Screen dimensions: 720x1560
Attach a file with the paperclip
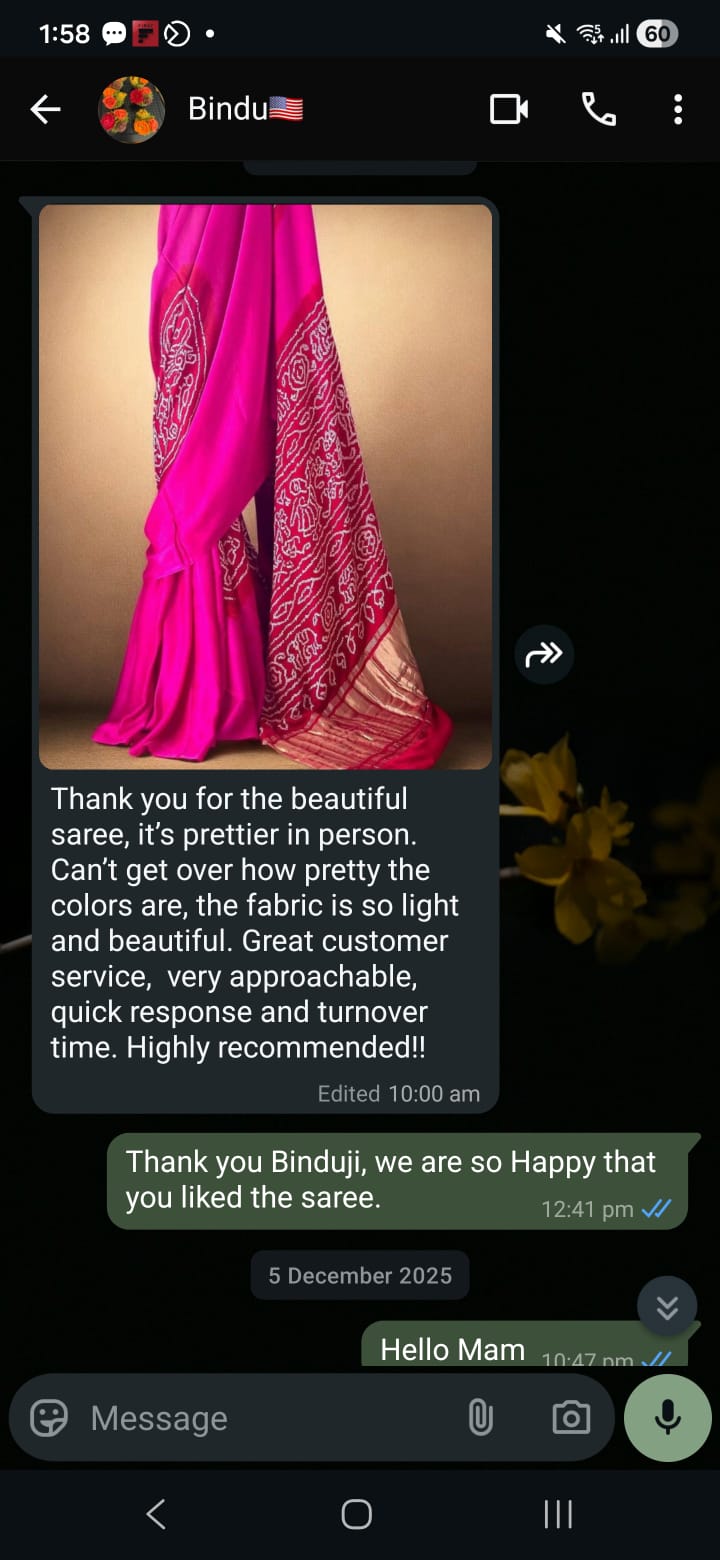tap(481, 1418)
